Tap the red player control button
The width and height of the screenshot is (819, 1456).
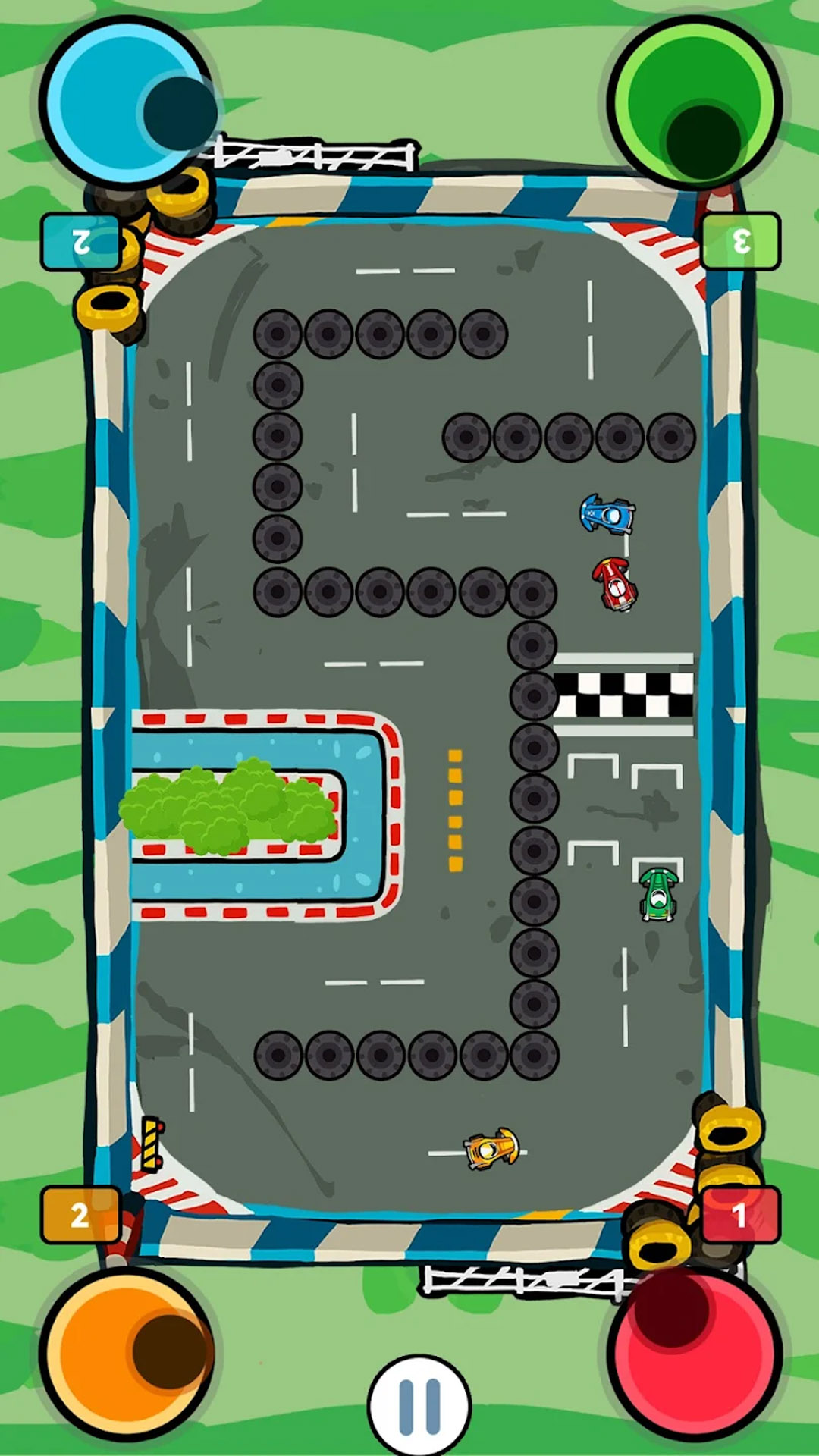[694, 1354]
